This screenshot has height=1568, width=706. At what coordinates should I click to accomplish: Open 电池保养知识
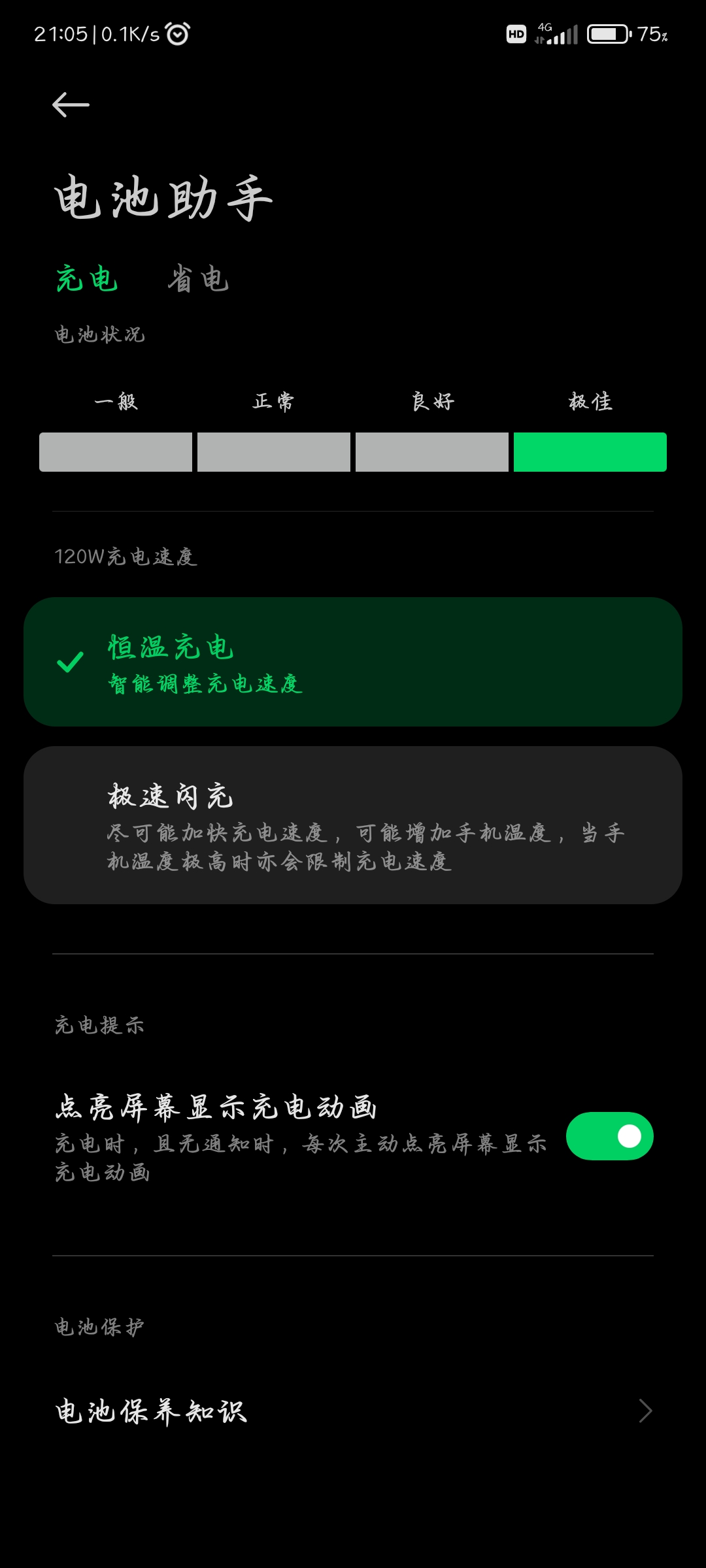[x=353, y=1411]
